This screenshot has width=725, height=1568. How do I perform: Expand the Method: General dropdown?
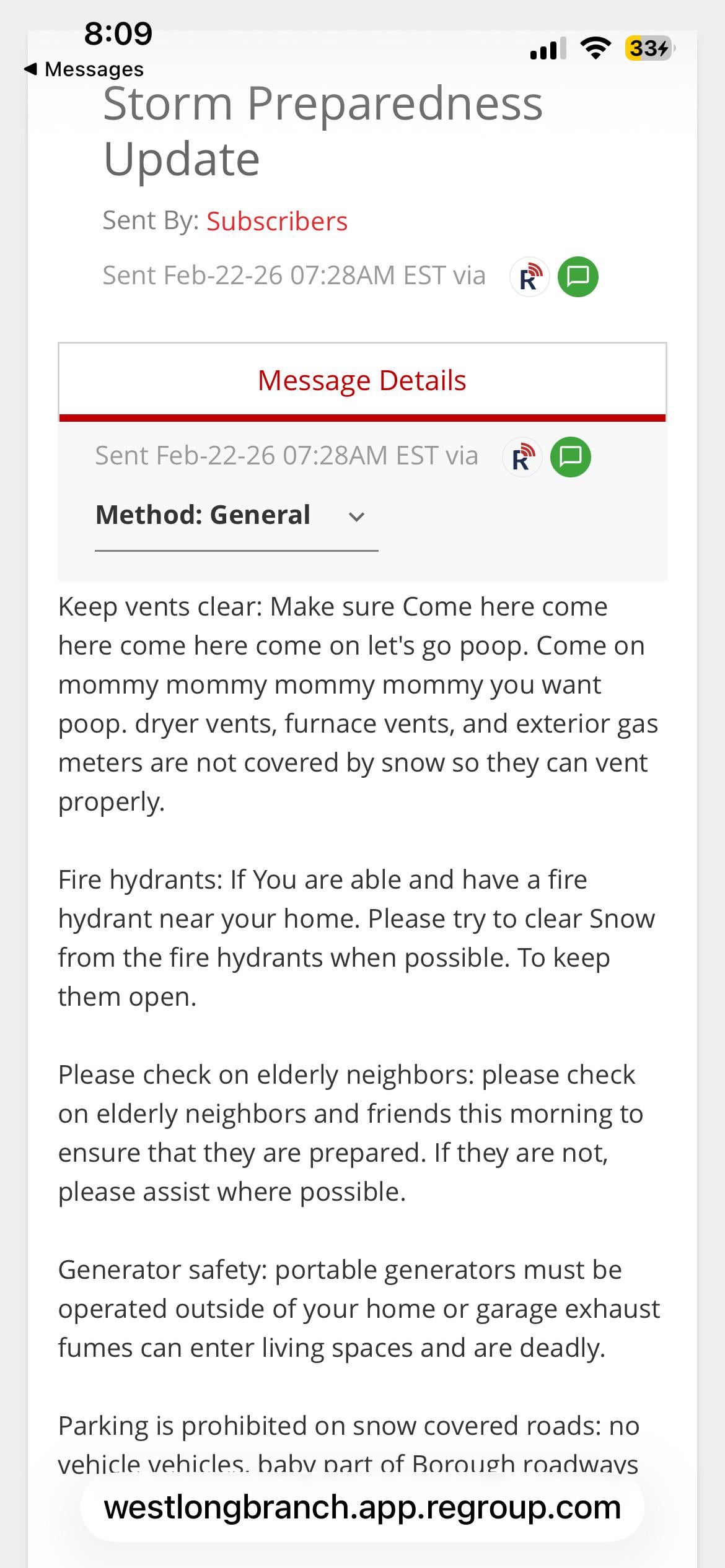click(x=235, y=516)
